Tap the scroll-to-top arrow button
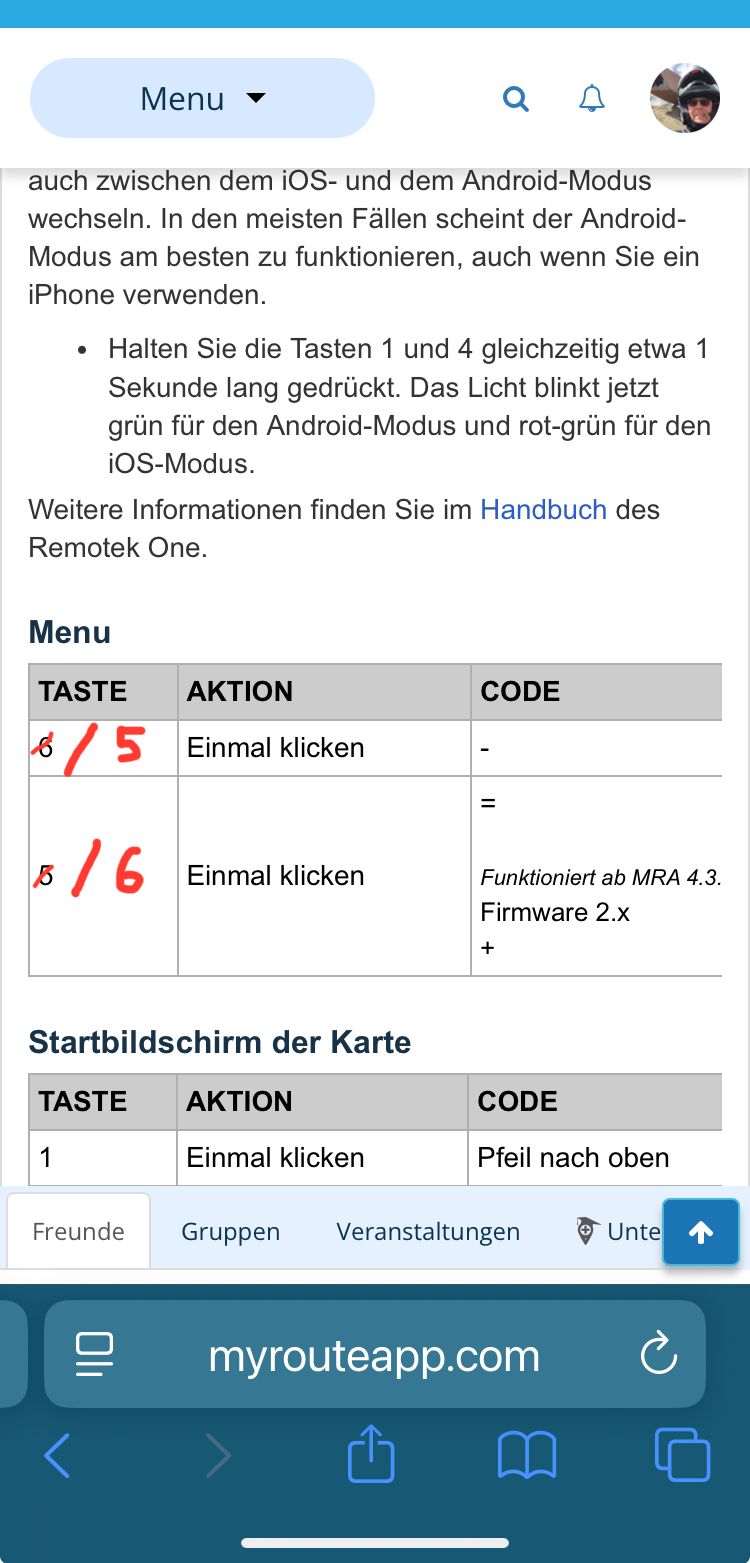750x1563 pixels. click(701, 1233)
